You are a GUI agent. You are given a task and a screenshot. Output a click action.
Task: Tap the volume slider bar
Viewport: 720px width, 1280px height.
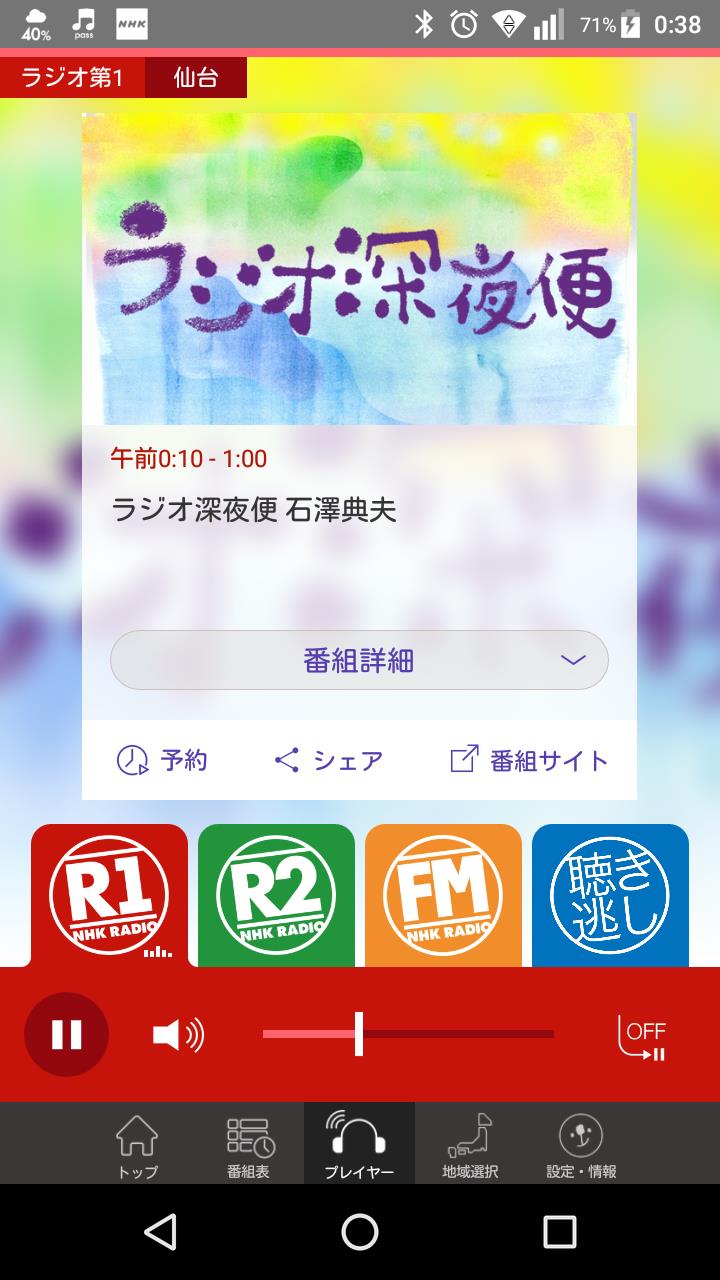coord(408,1034)
